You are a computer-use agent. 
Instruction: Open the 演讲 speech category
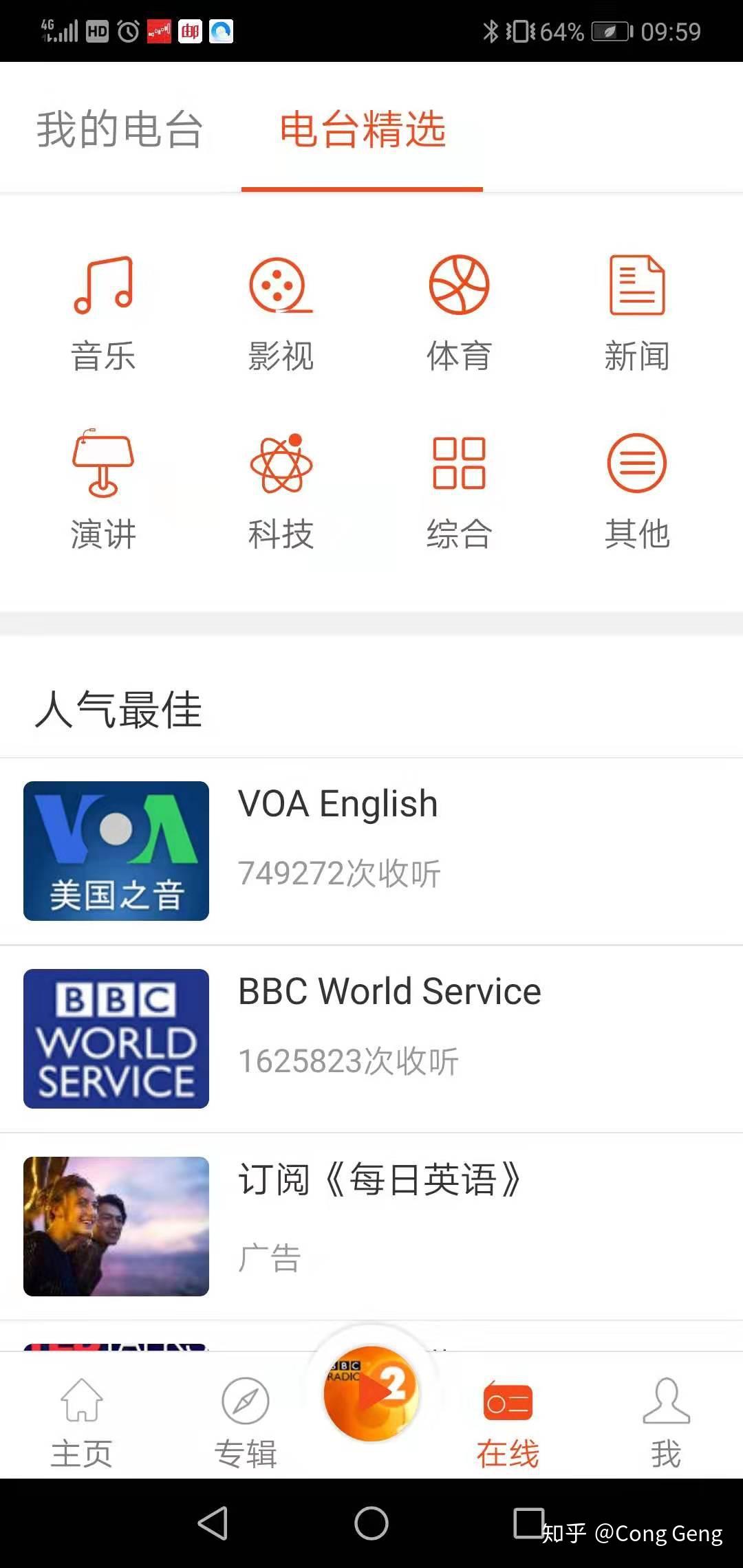[x=103, y=491]
